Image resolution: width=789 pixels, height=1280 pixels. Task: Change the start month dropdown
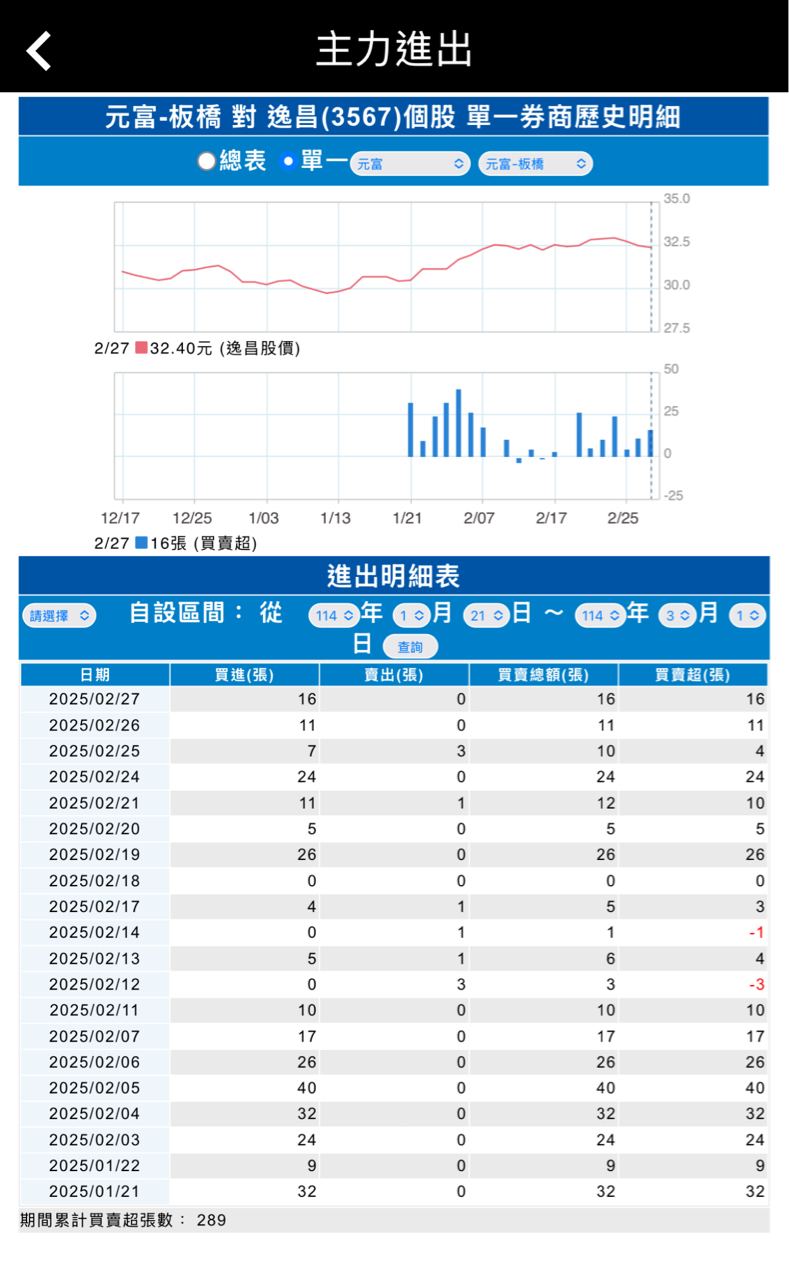point(411,616)
